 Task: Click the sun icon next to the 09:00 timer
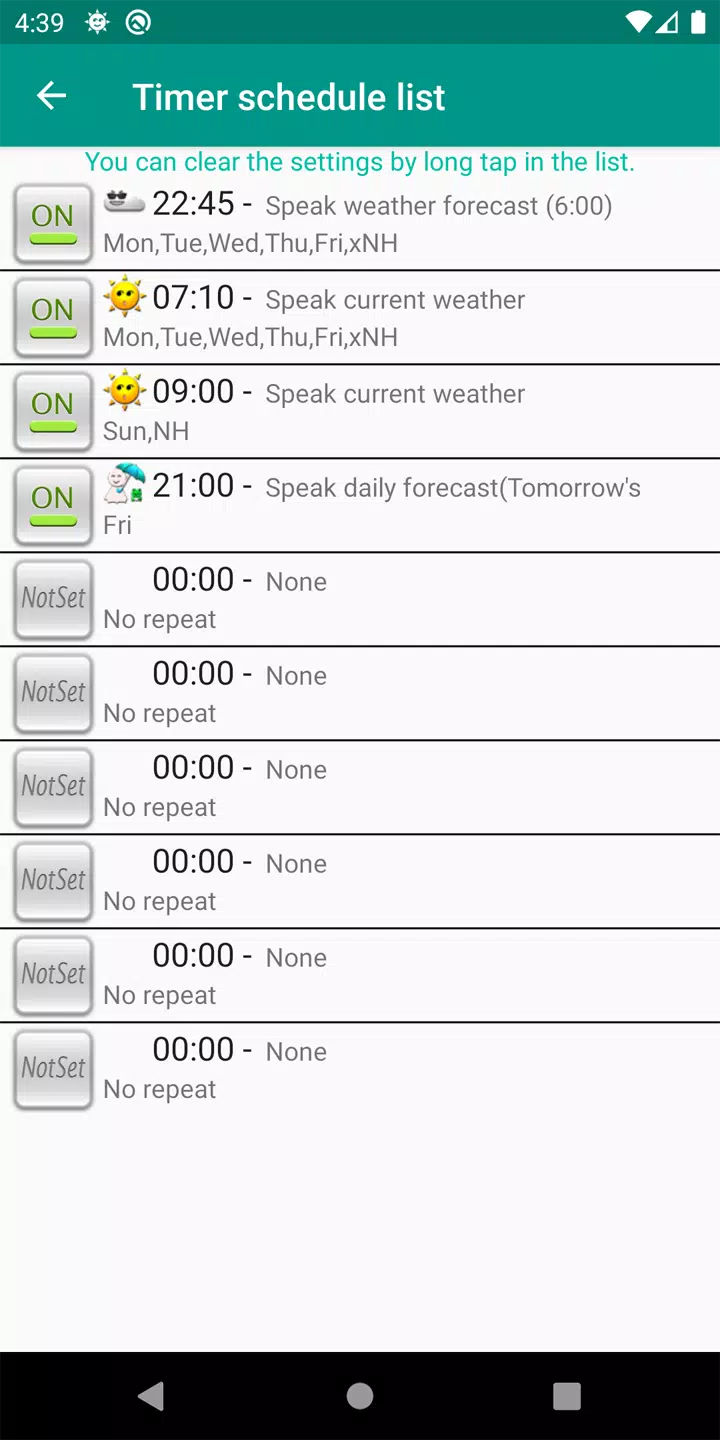(124, 389)
